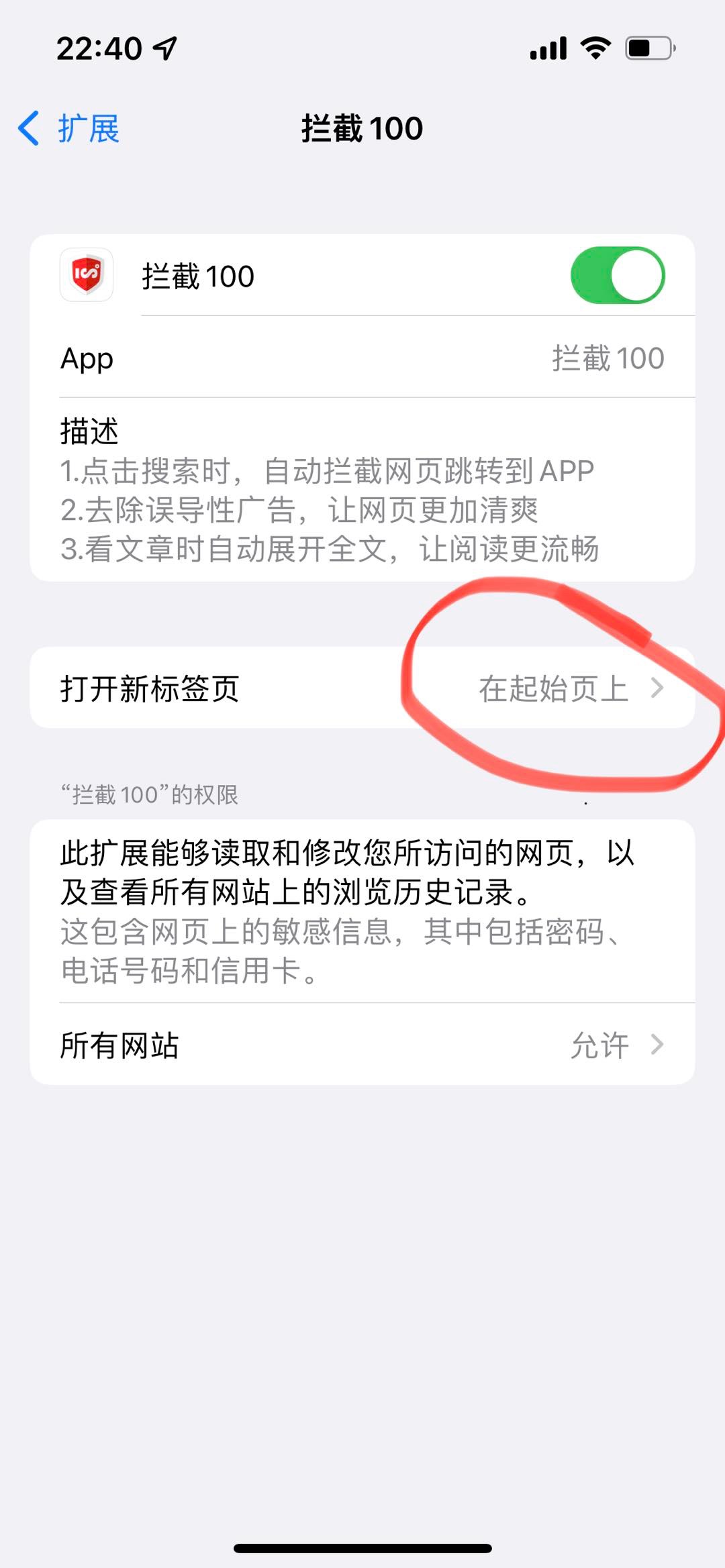Open the 打开新标签页 setting row

point(362,688)
